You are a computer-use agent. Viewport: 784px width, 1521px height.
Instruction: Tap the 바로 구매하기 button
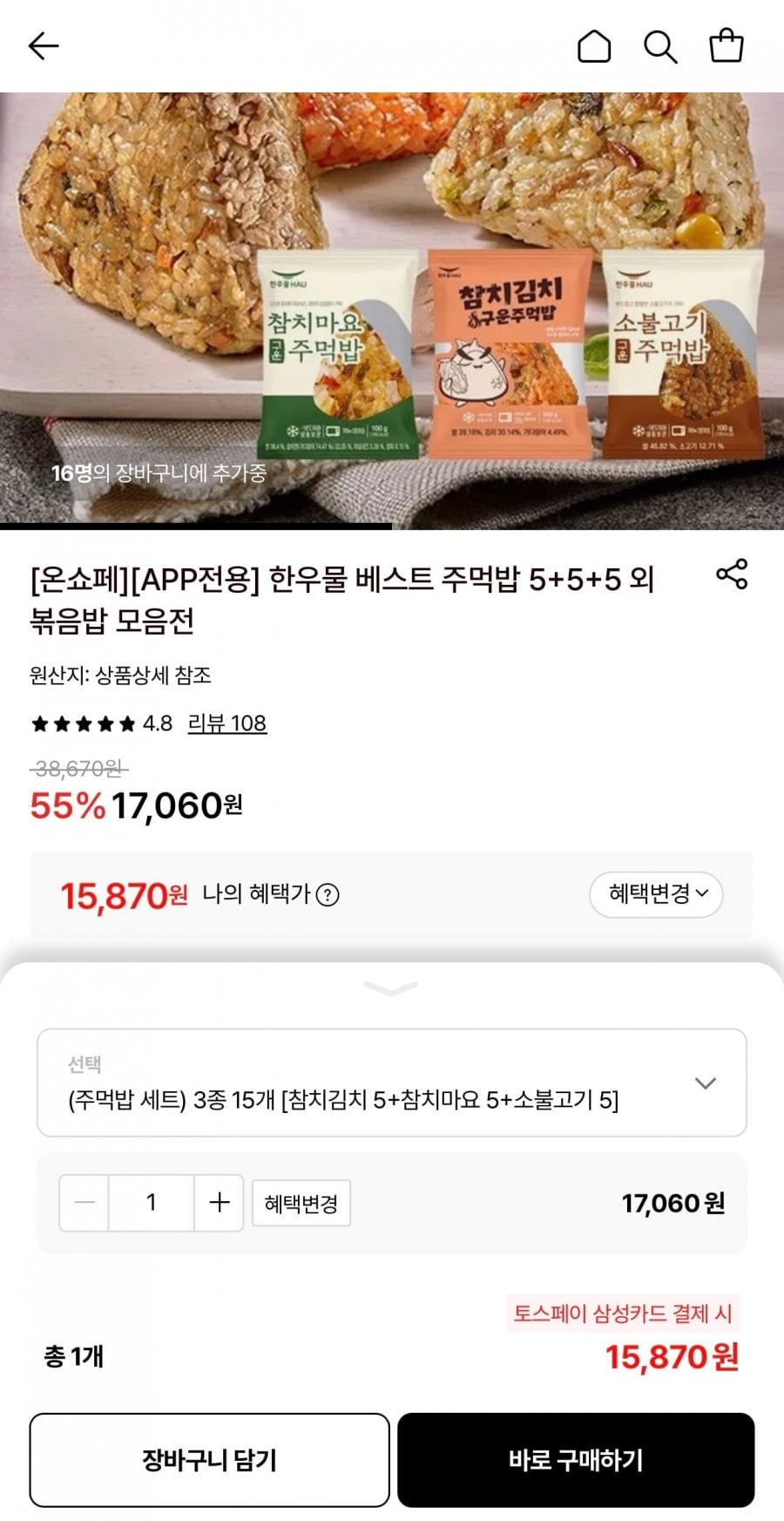click(x=577, y=1457)
